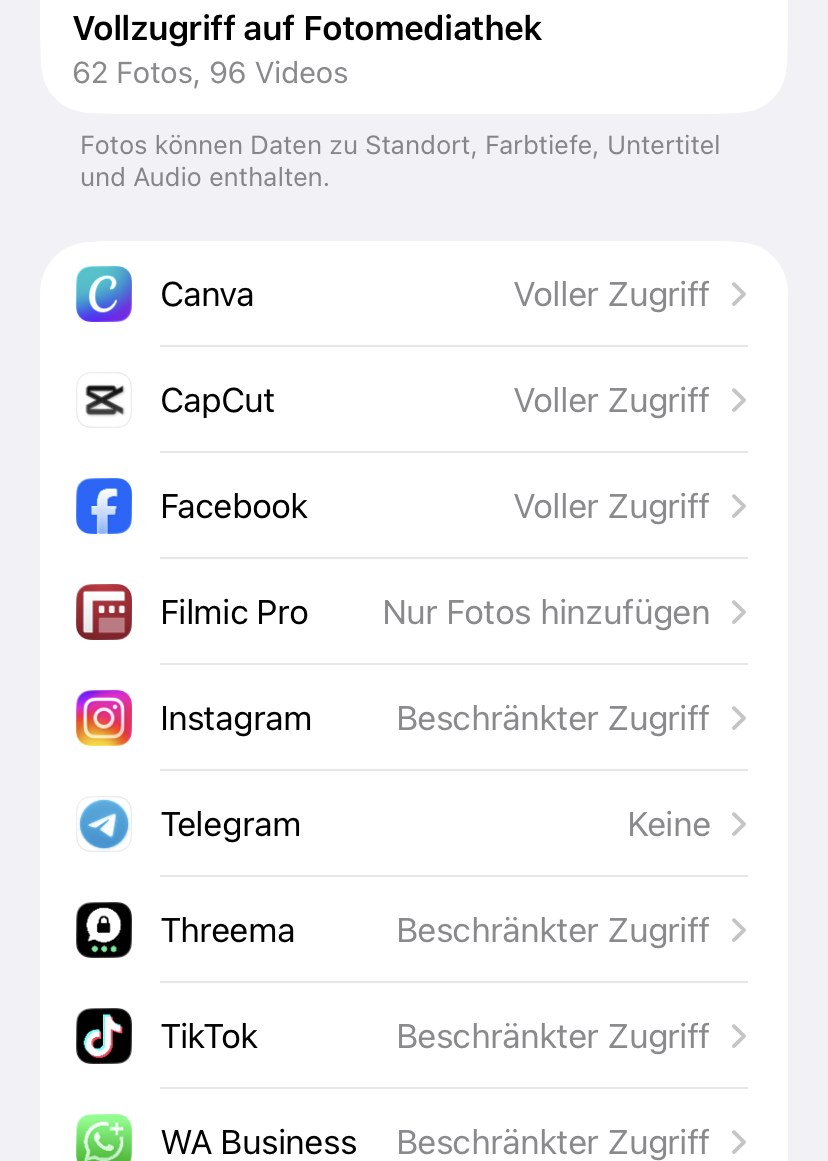This screenshot has width=828, height=1161.
Task: Open Canva photo access settings
Action: 412,295
